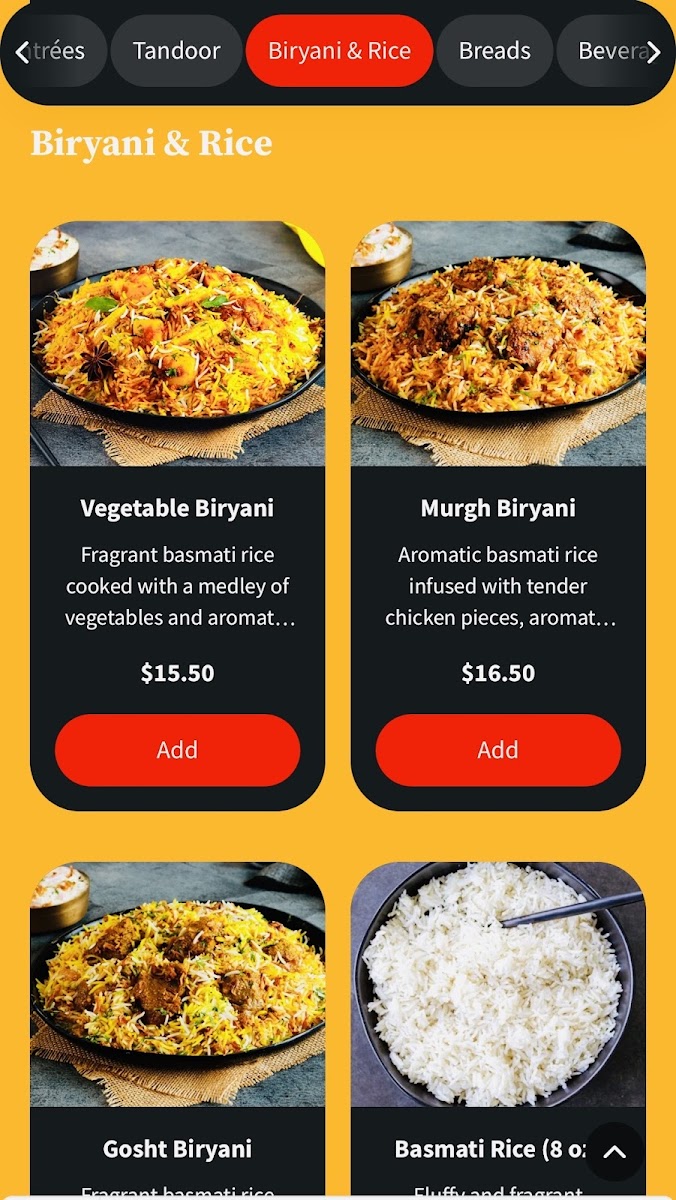The image size is (676, 1200).
Task: Jump back to top with up arrow
Action: click(x=614, y=1152)
